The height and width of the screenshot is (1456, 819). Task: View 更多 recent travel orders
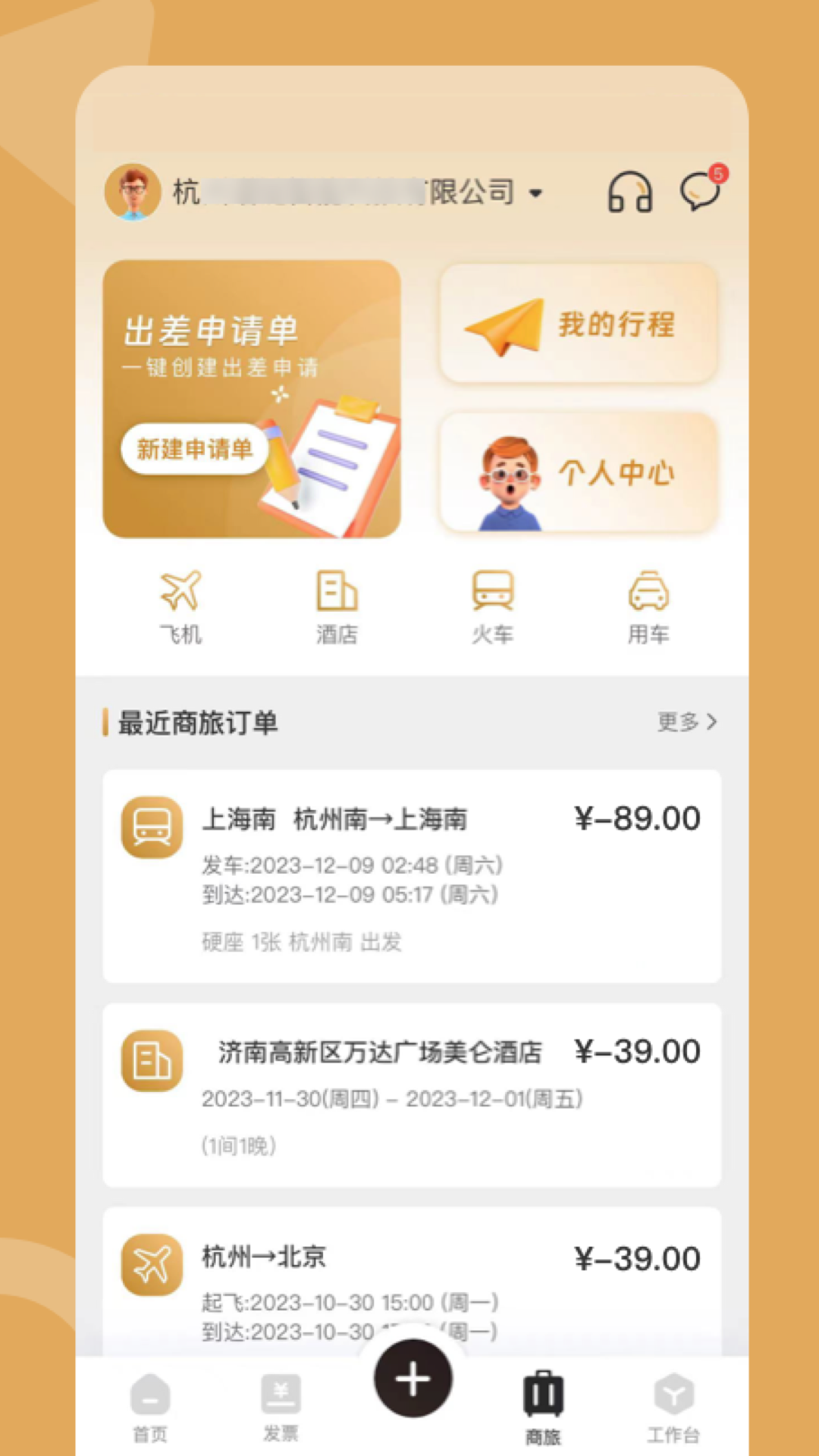pos(686,722)
